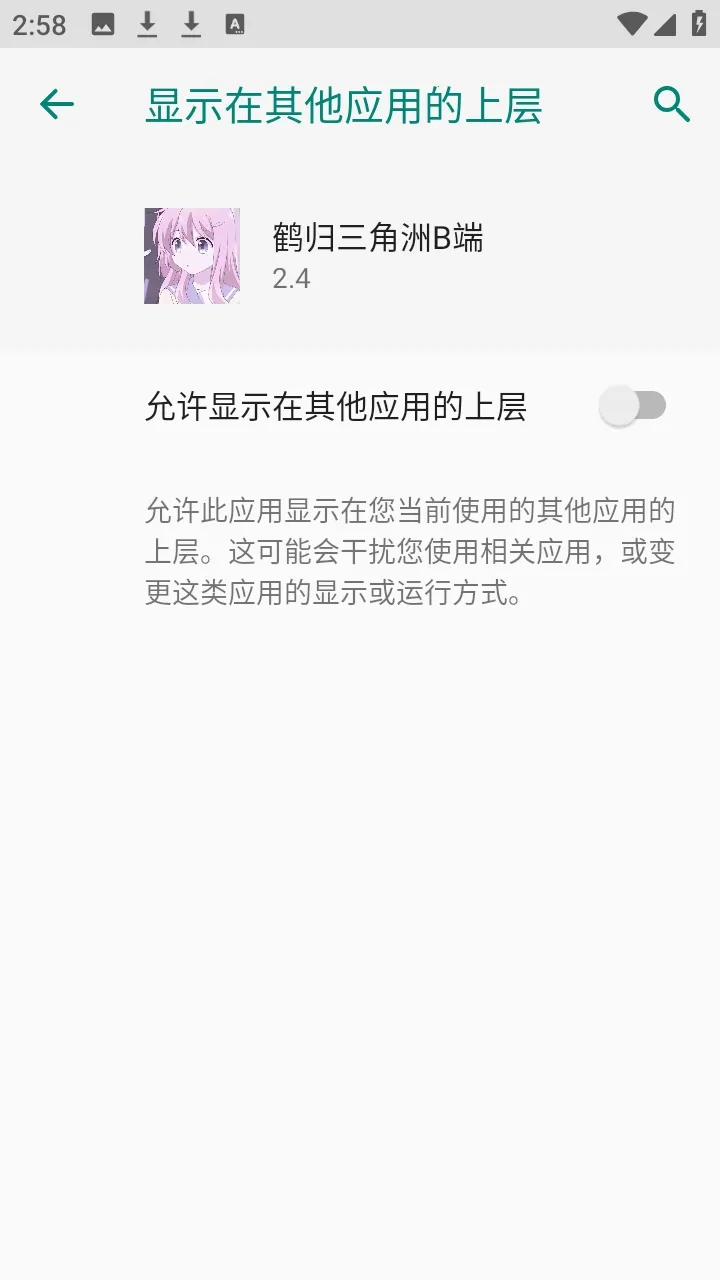720x1280 pixels.
Task: Tap the 鹤归三角洲B端 app icon thumbnail
Action: (x=192, y=256)
